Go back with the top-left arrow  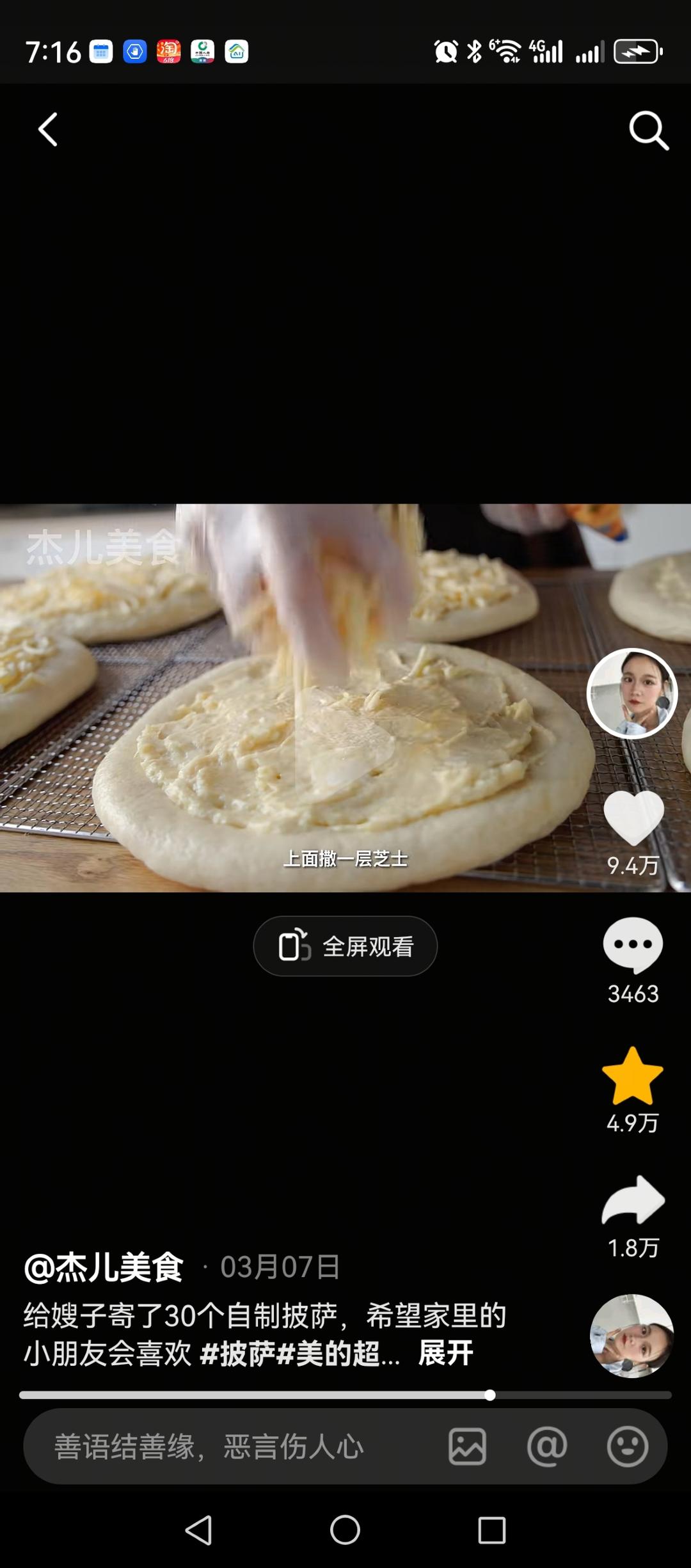point(48,130)
